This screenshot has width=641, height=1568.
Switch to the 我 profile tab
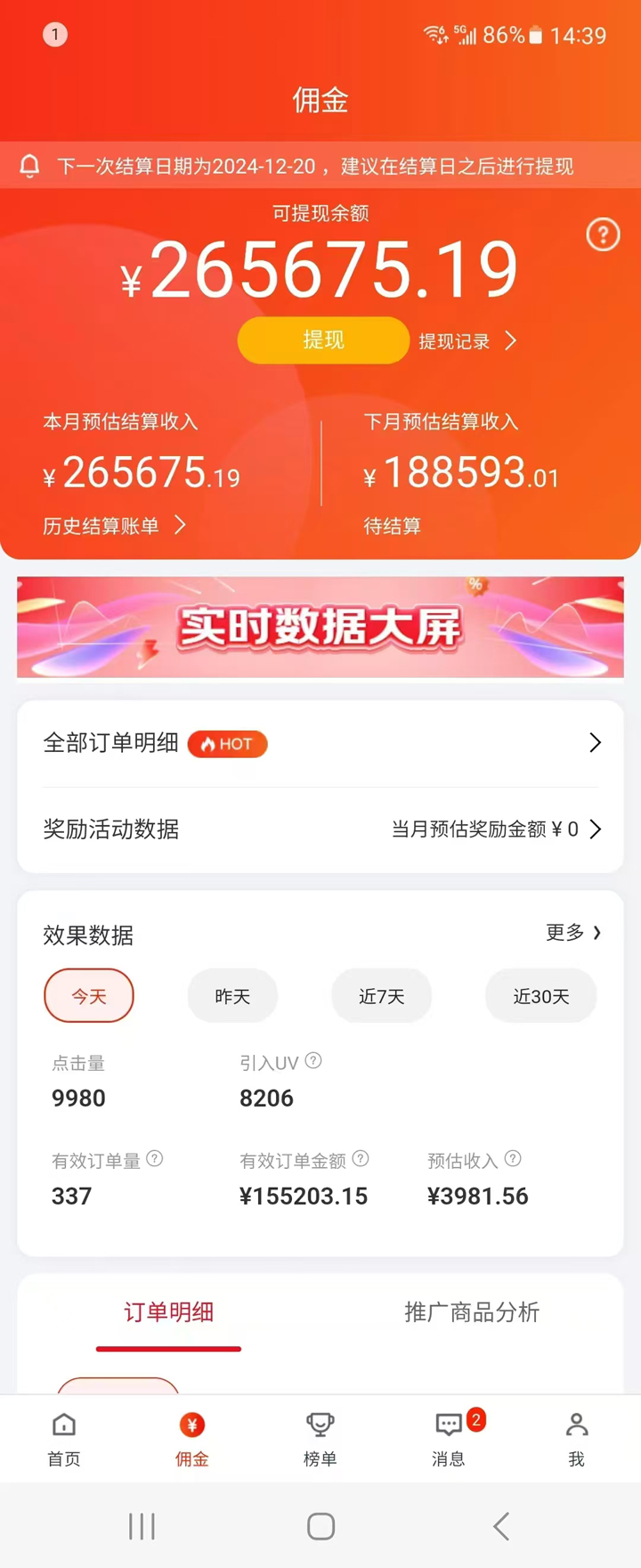point(576,1438)
